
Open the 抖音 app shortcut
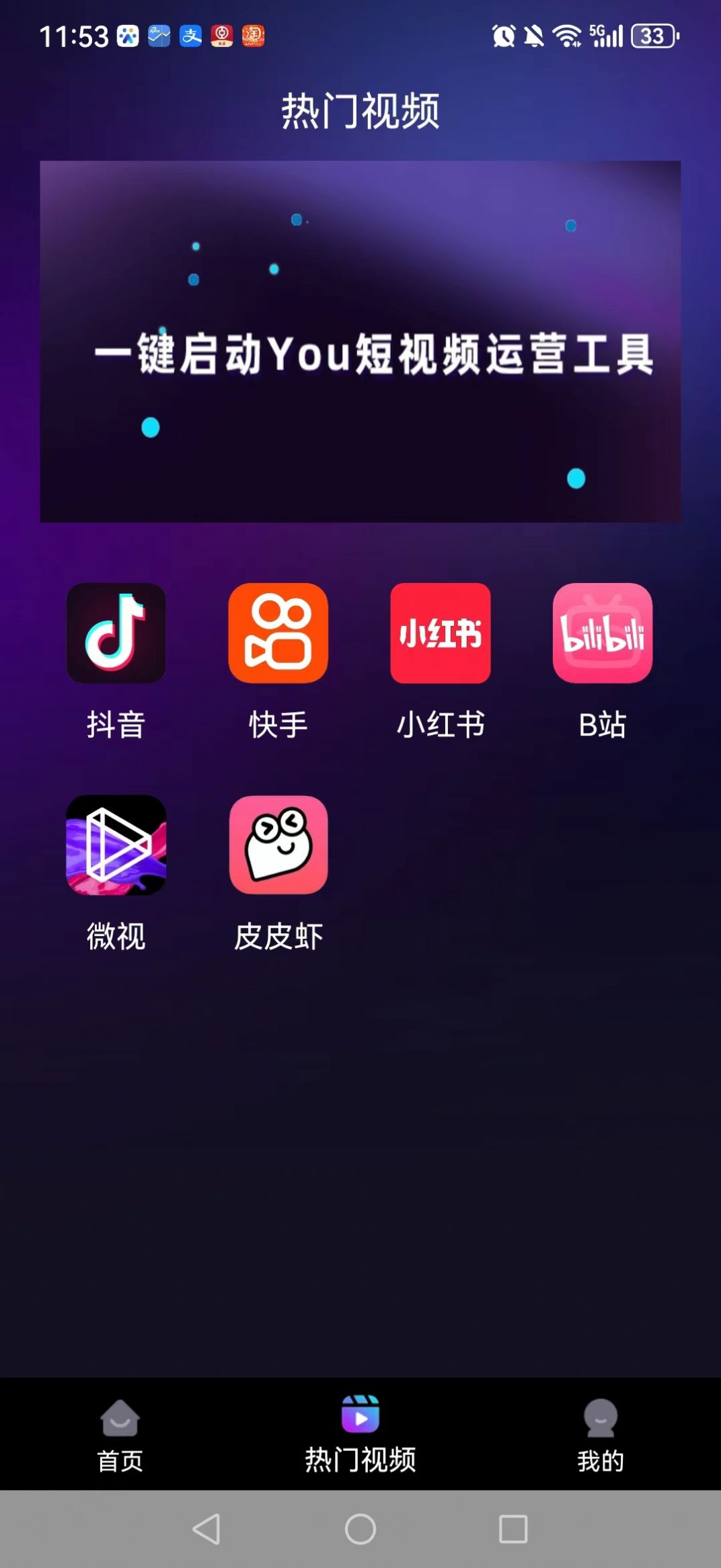(x=116, y=633)
